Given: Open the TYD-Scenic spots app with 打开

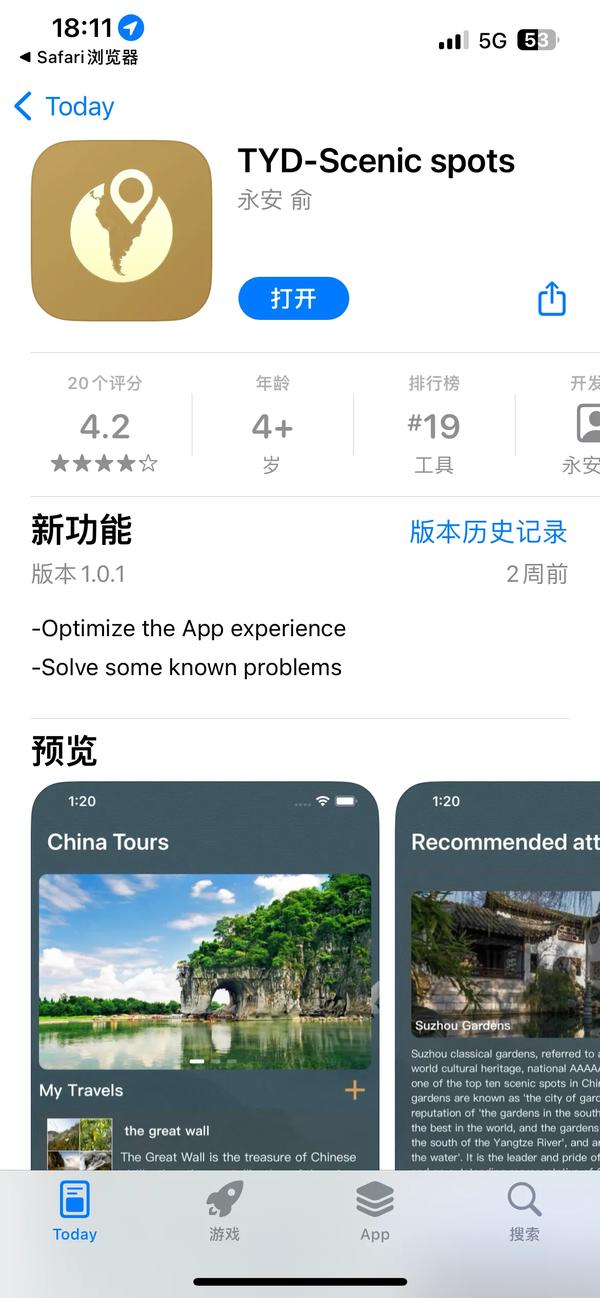Looking at the screenshot, I should (293, 298).
